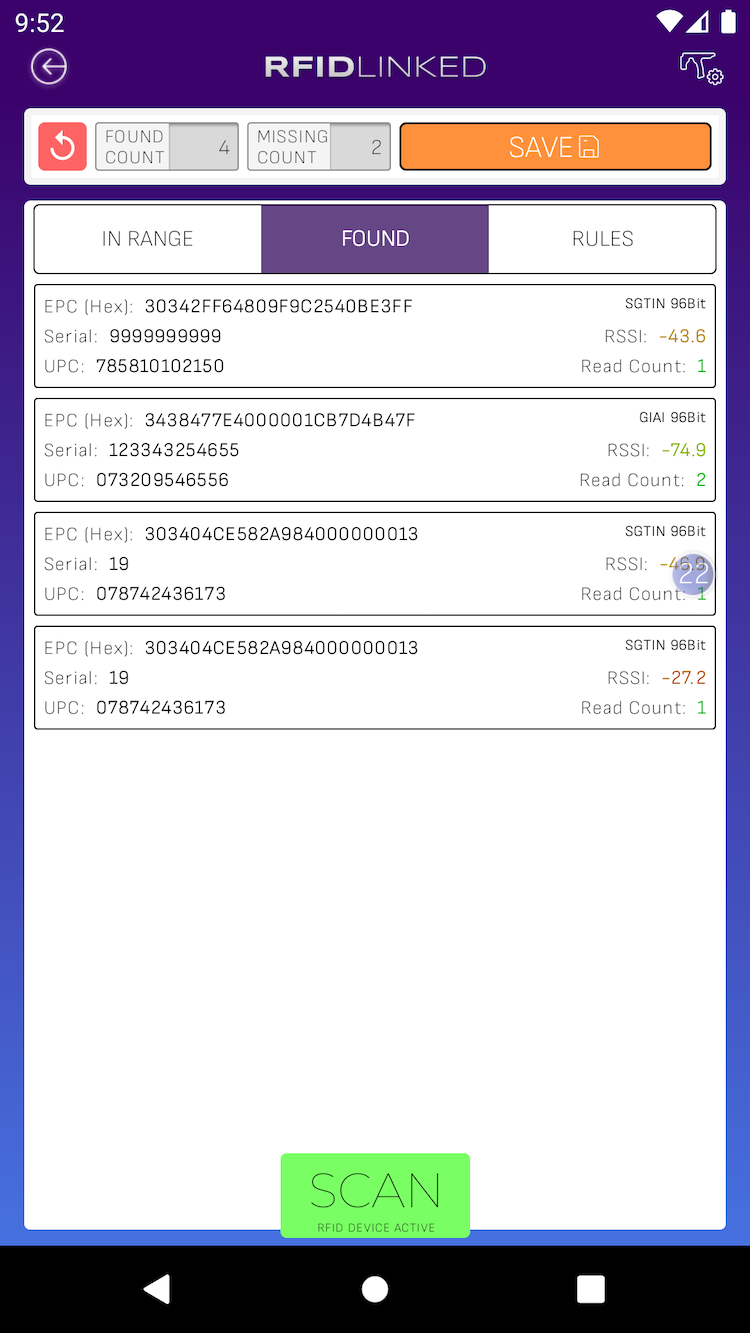Tap the system home button
This screenshot has height=1333, width=750.
coord(375,1289)
